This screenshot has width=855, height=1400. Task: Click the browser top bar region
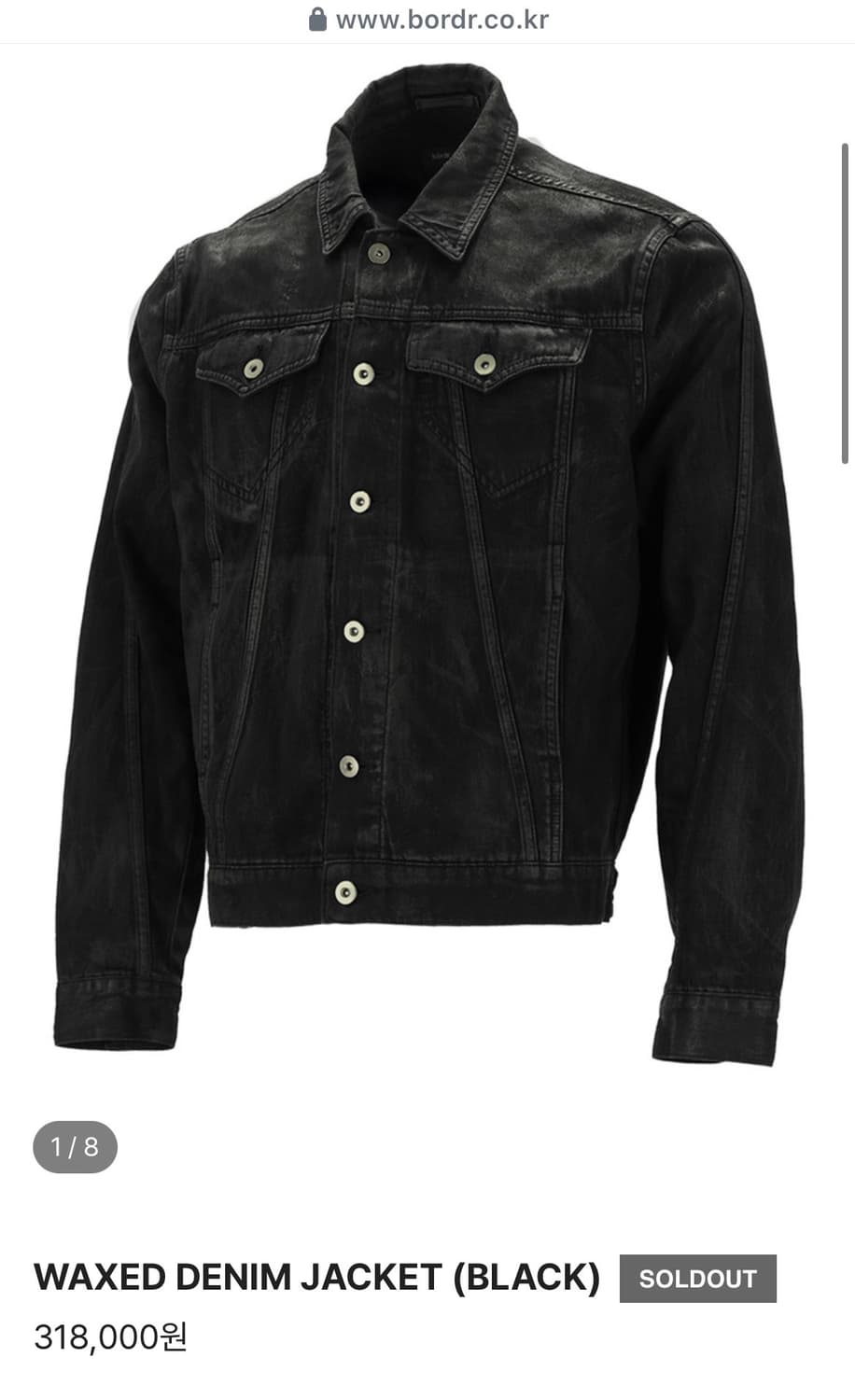coord(427,18)
